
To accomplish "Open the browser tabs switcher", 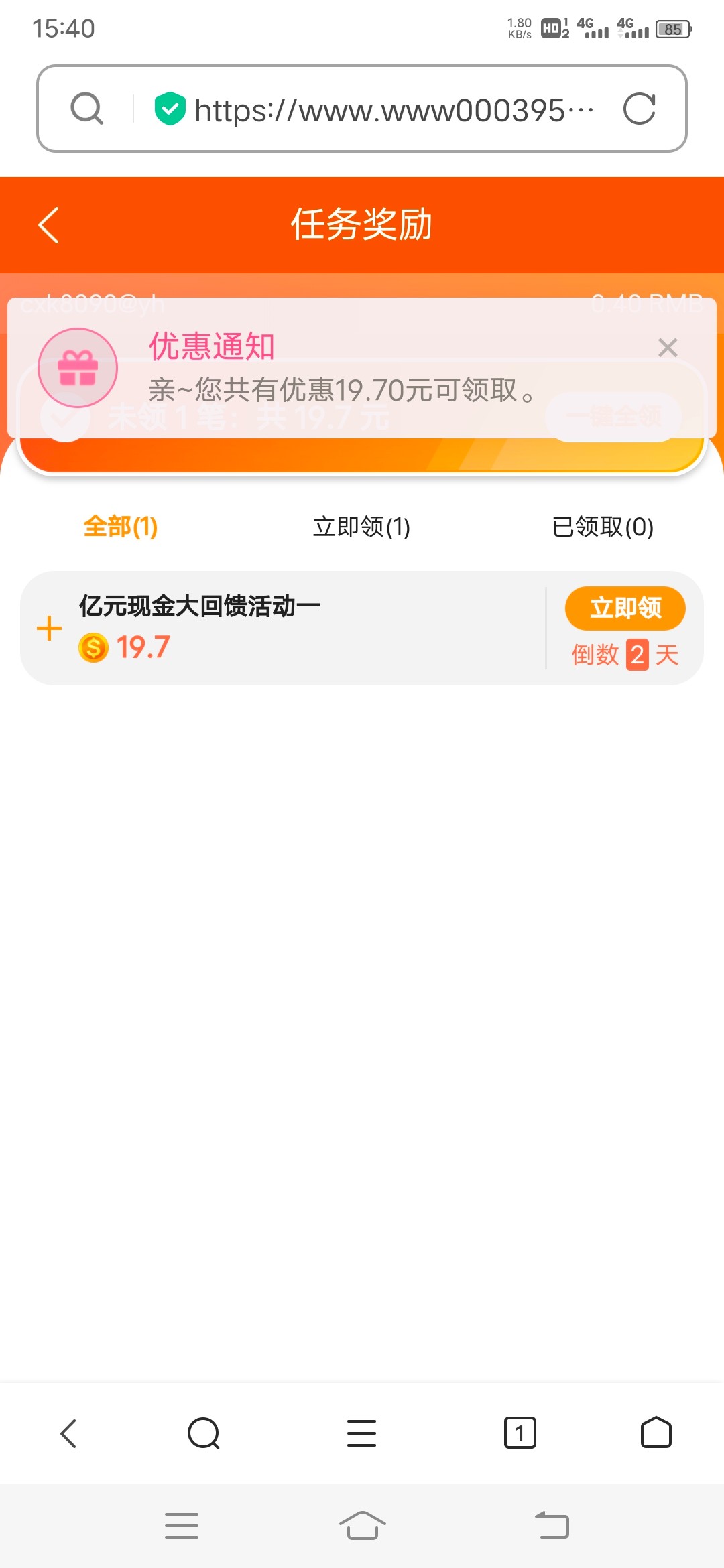I will (x=520, y=1433).
